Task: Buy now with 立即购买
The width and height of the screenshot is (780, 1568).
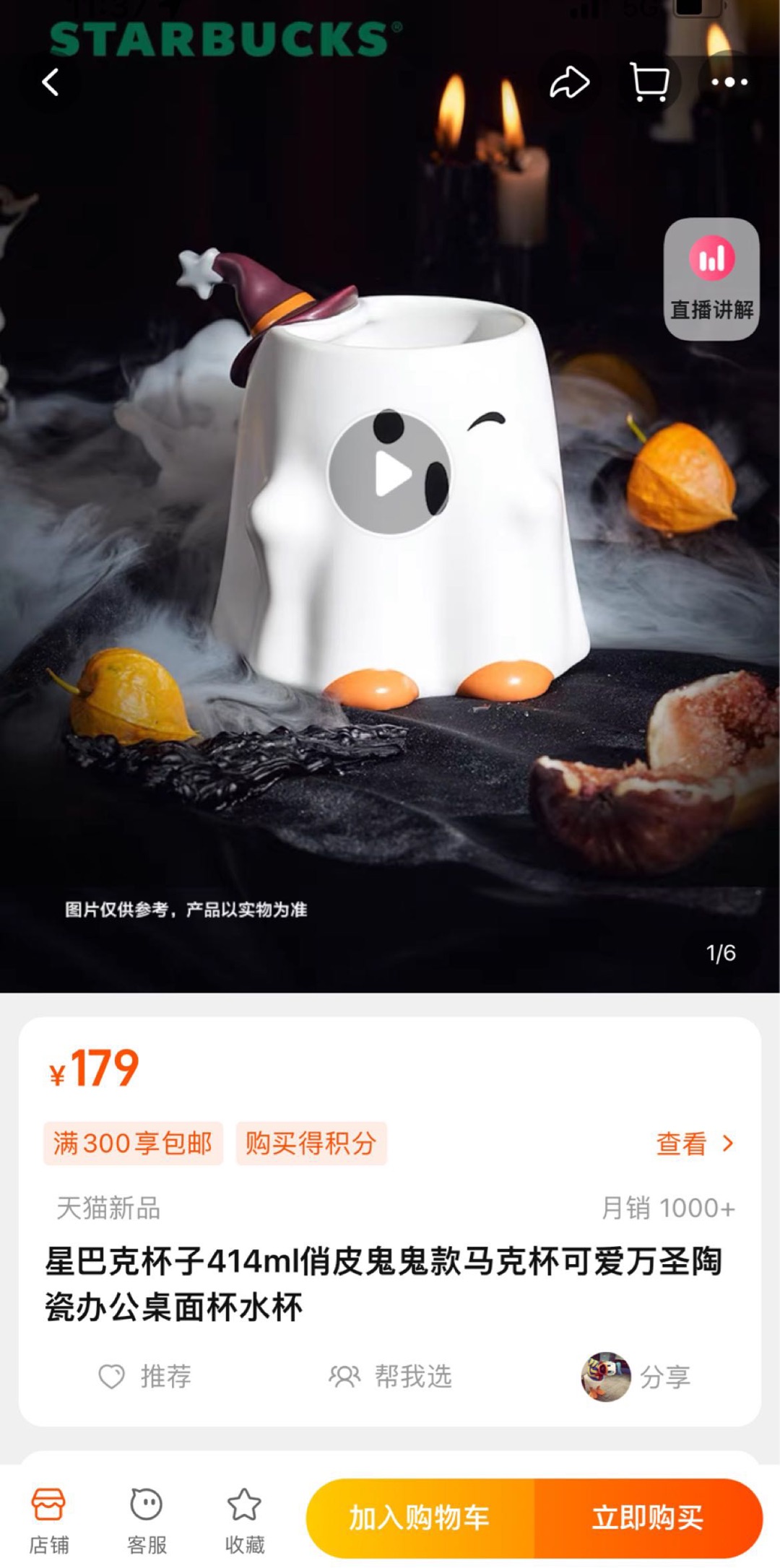Action: 648,1517
